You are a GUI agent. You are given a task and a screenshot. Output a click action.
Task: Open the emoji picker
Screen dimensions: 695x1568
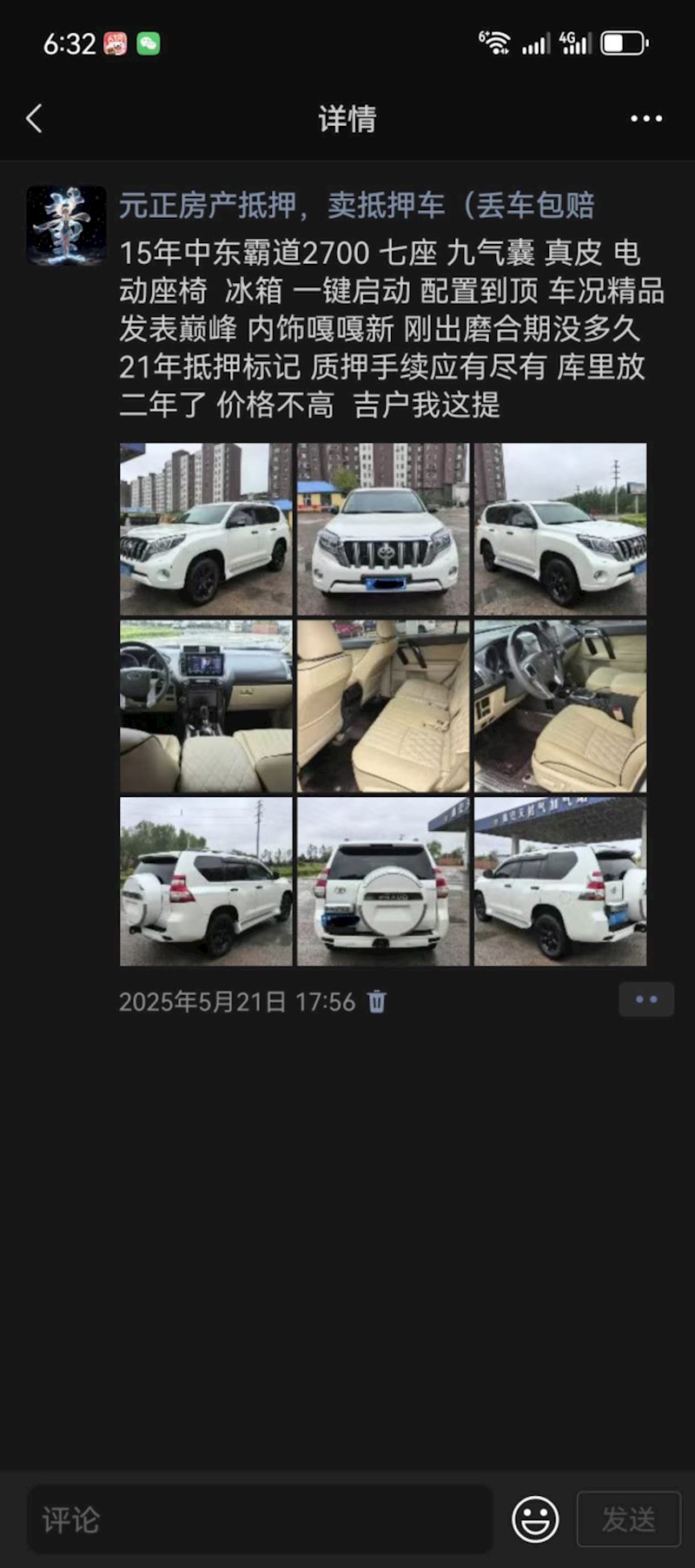click(x=535, y=1519)
